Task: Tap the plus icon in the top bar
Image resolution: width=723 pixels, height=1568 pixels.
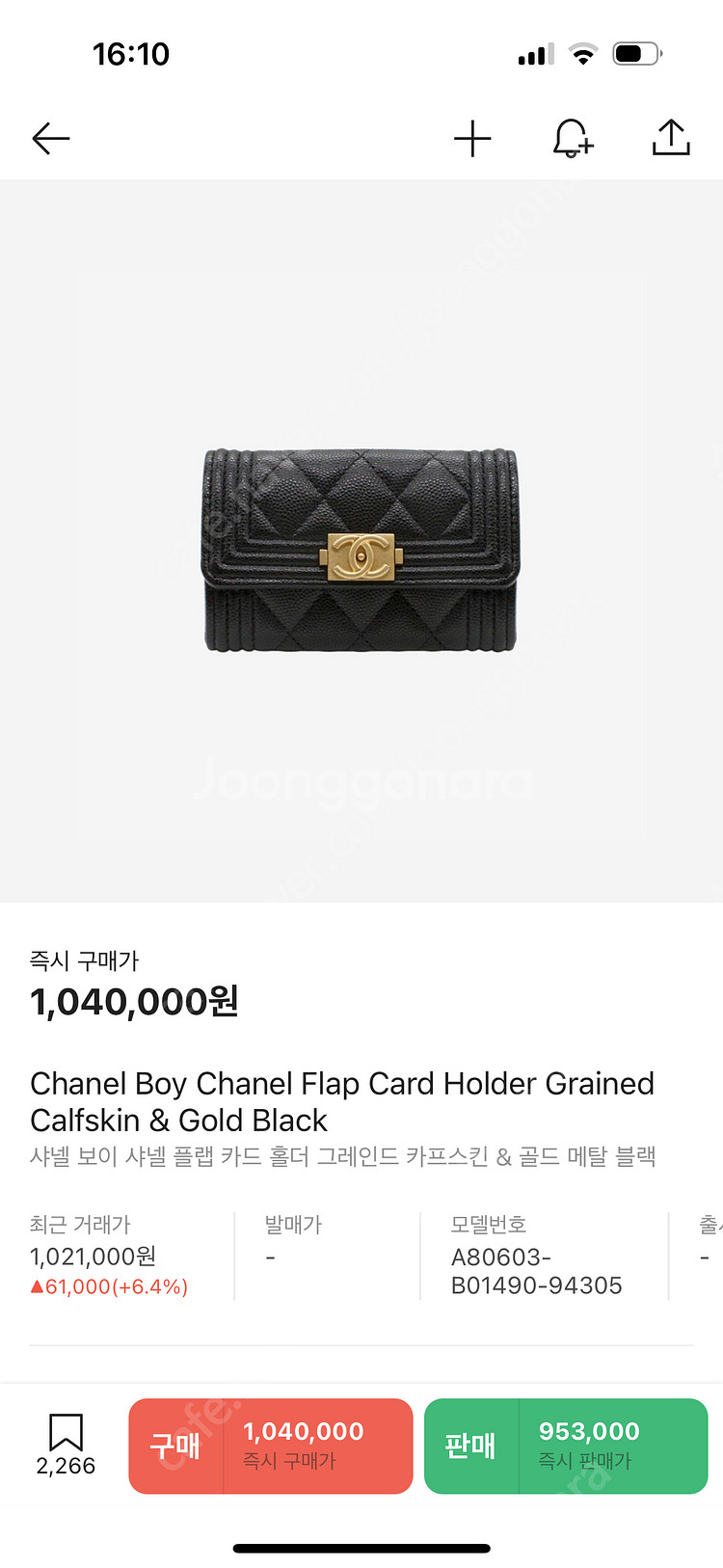Action: click(x=472, y=139)
